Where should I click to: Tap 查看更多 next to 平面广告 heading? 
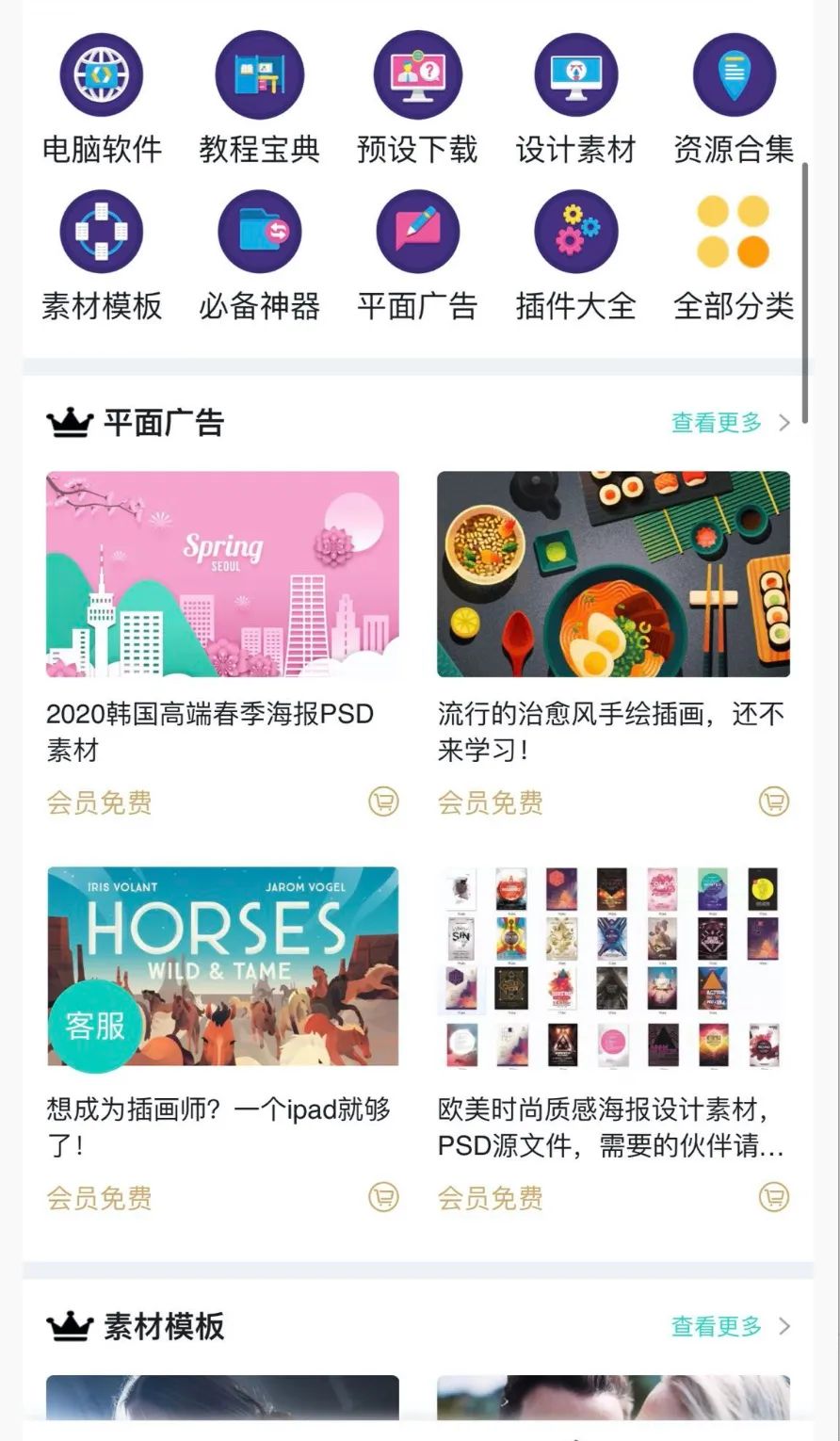(x=729, y=423)
